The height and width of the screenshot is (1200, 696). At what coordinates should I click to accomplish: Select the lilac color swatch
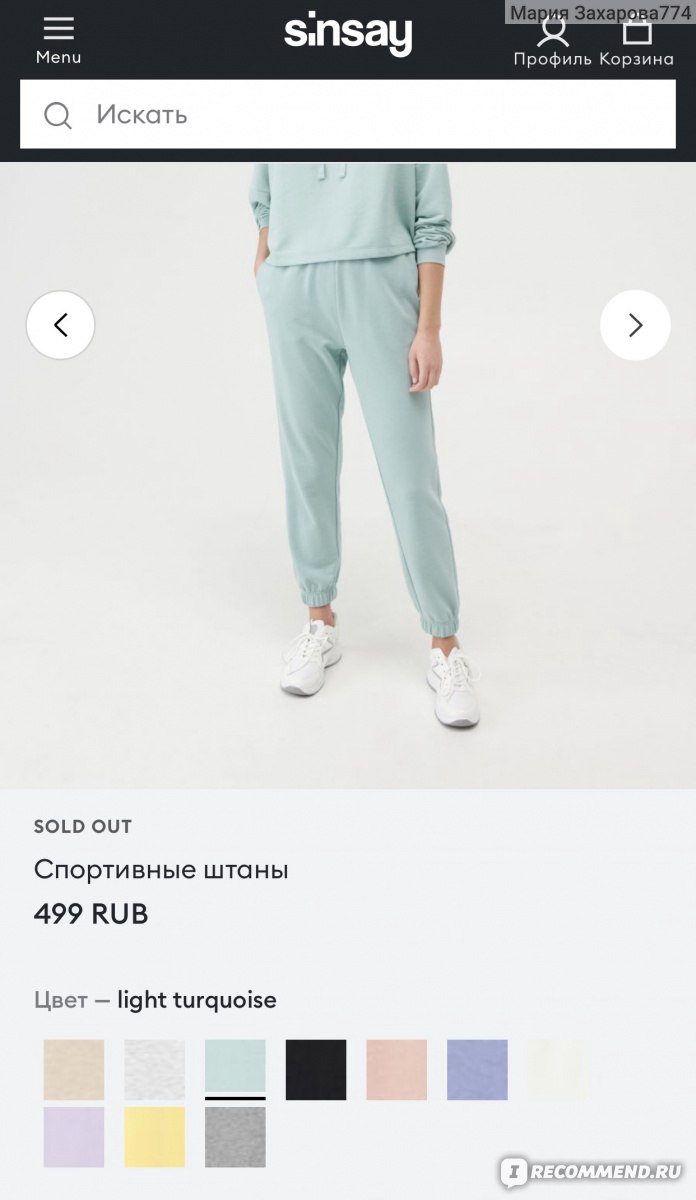coord(74,1137)
